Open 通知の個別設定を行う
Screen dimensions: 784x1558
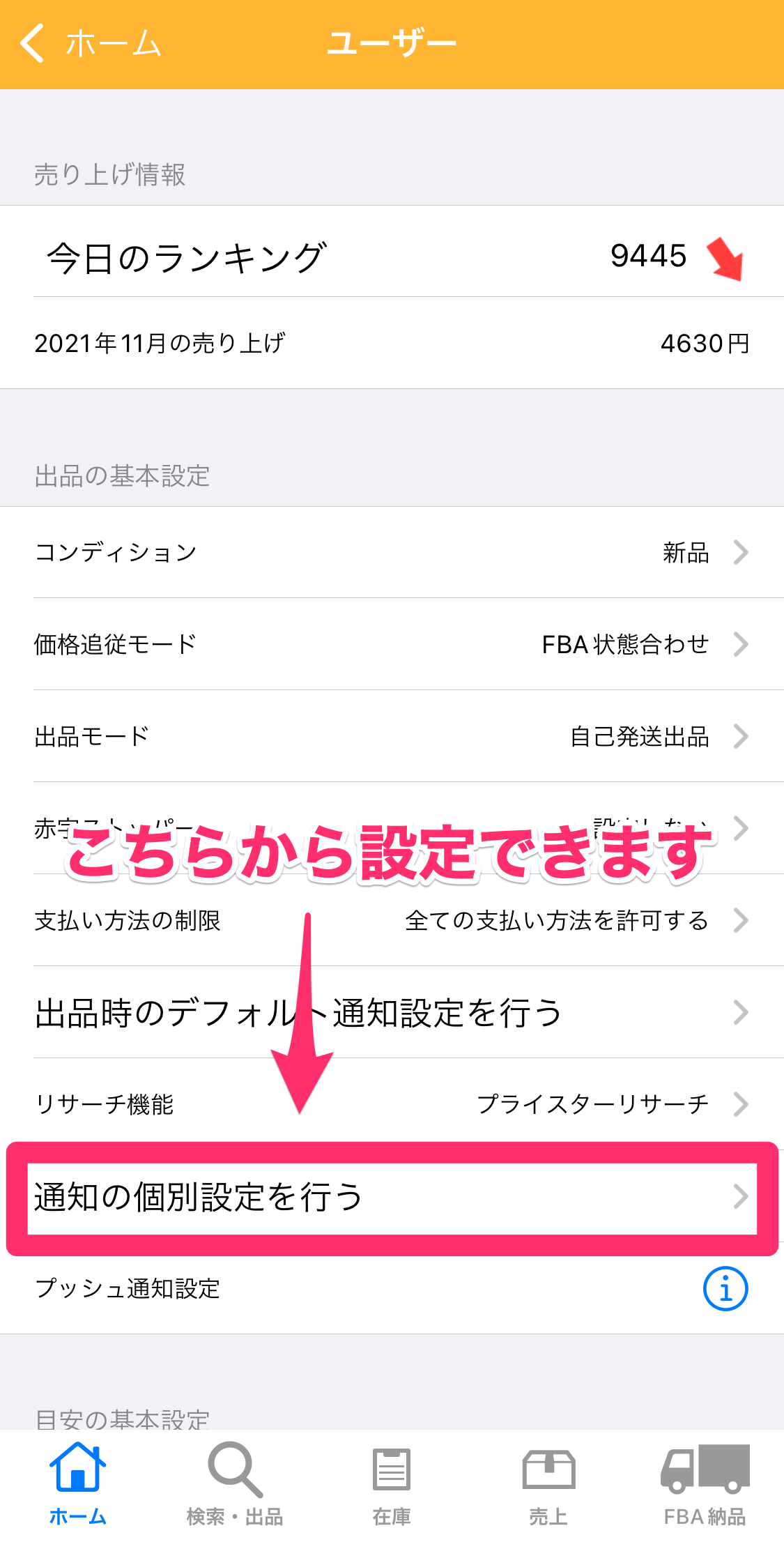pos(392,1197)
